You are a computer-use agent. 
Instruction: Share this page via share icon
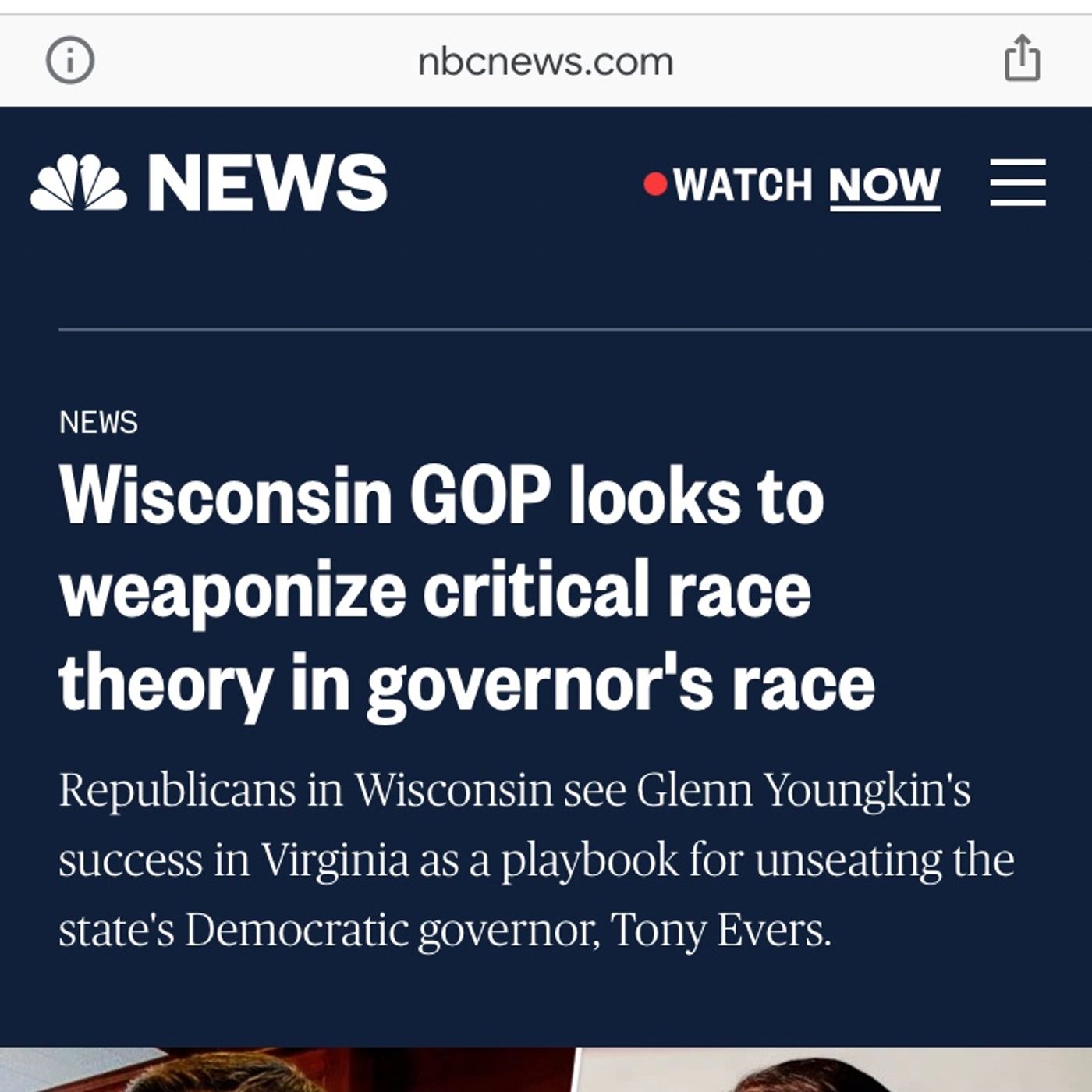(x=1022, y=58)
